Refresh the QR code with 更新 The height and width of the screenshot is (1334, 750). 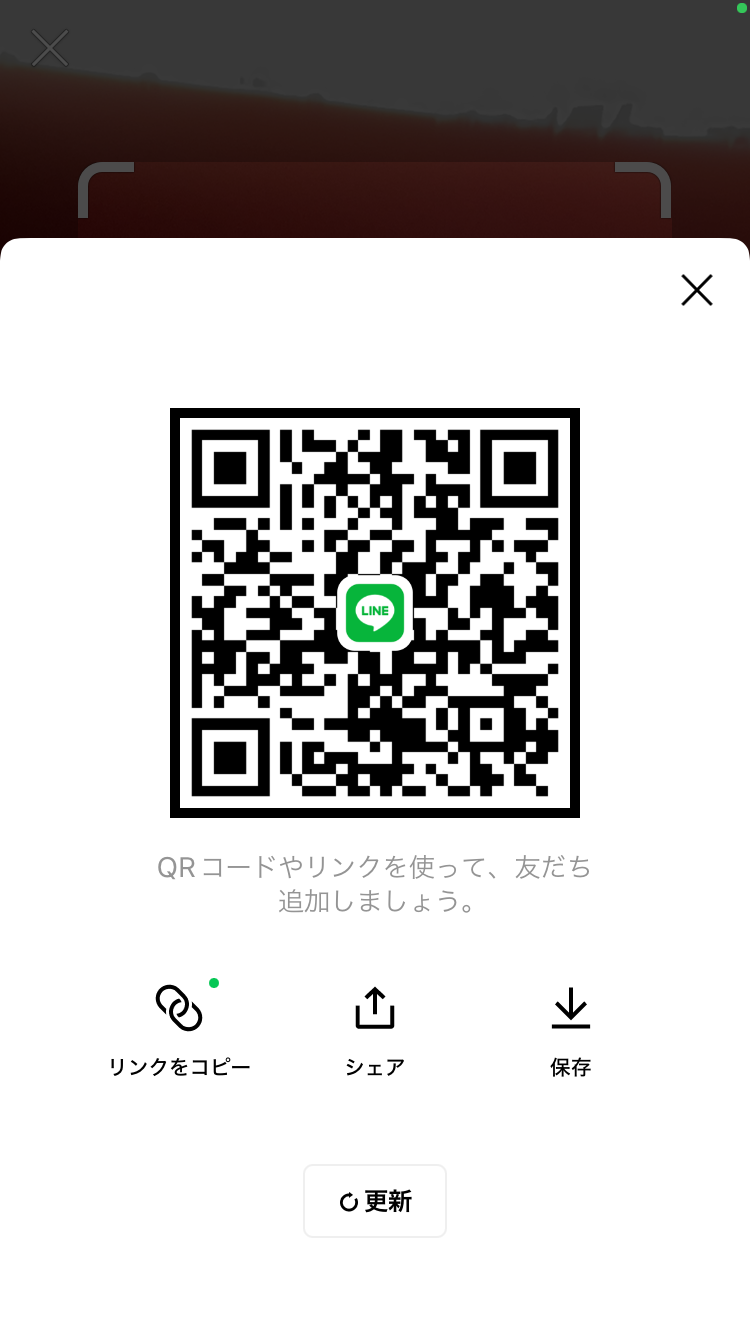(x=375, y=1201)
